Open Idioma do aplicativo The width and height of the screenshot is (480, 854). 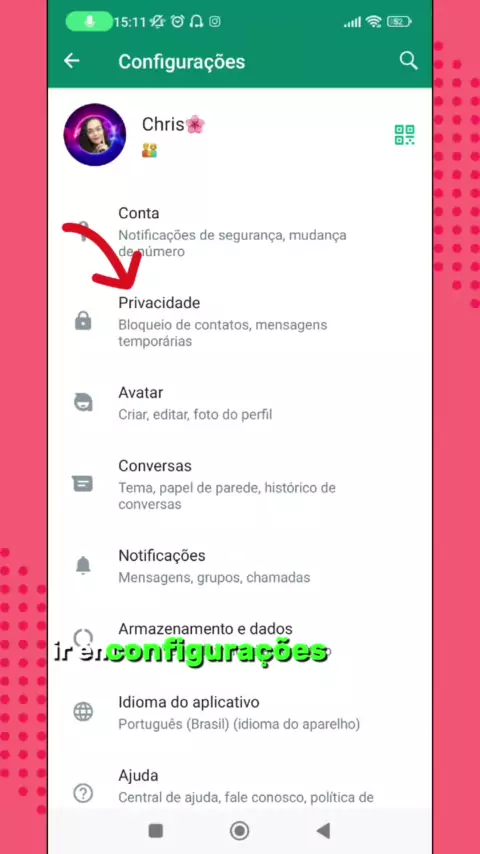click(240, 712)
